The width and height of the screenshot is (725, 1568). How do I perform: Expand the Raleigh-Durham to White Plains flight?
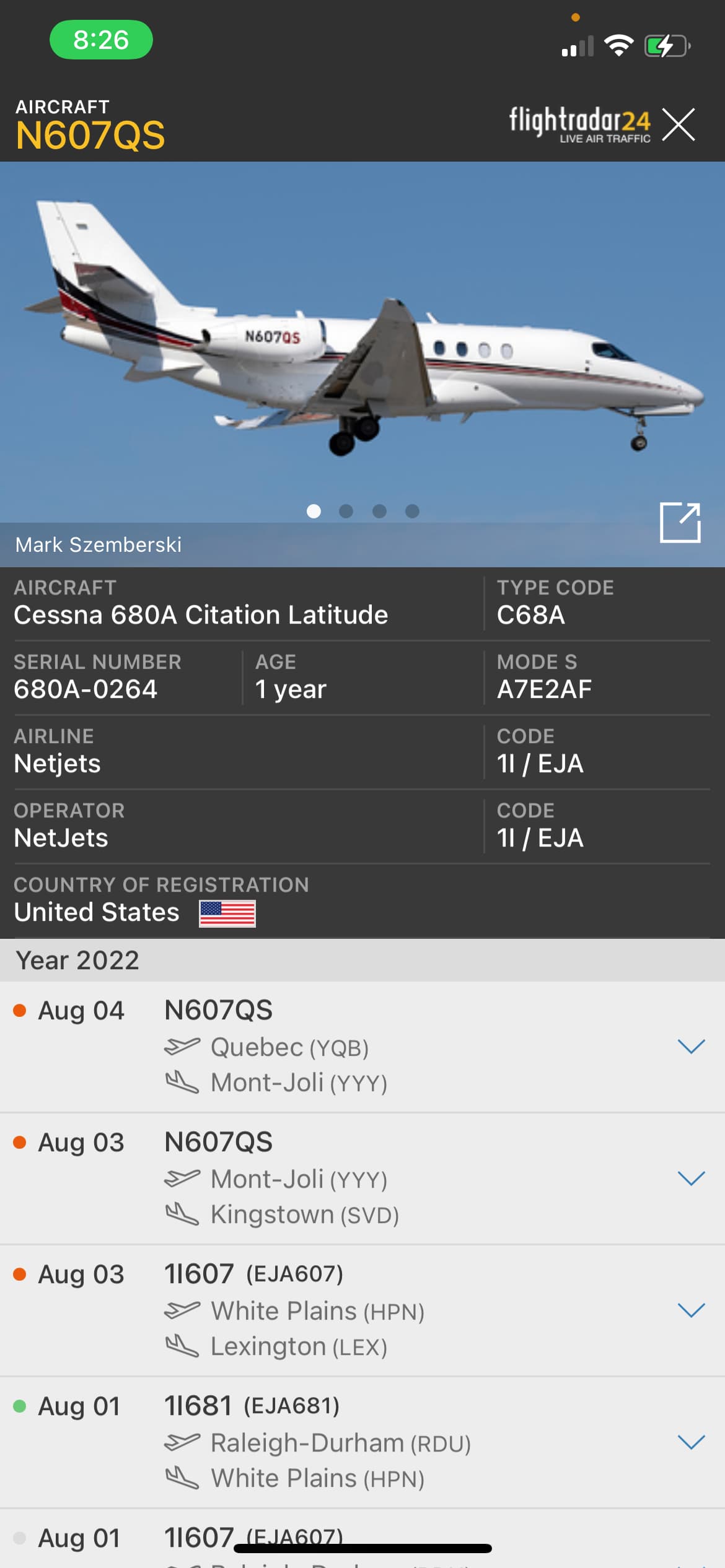(x=691, y=1442)
